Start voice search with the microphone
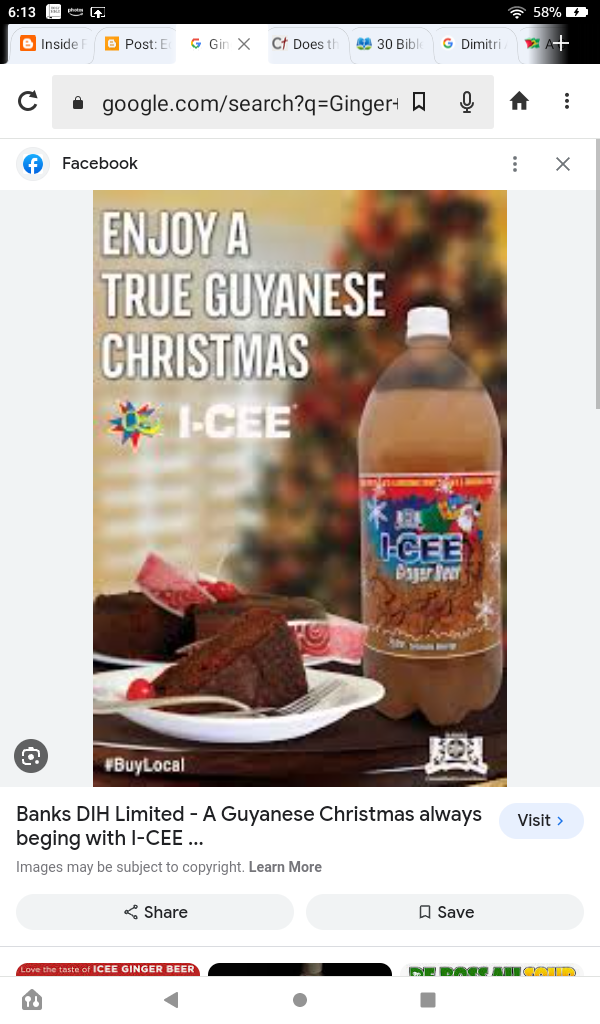Image resolution: width=600 pixels, height=1024 pixels. [x=466, y=102]
